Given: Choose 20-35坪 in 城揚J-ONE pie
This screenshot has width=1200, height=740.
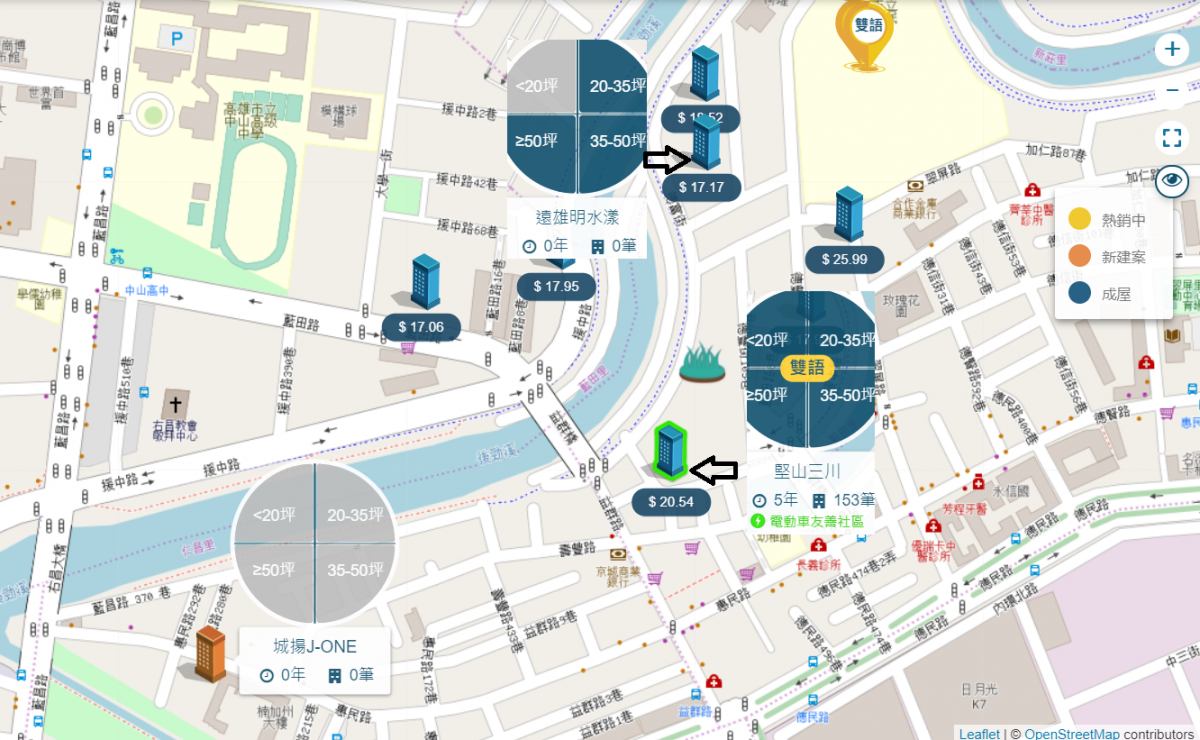Looking at the screenshot, I should (x=355, y=515).
